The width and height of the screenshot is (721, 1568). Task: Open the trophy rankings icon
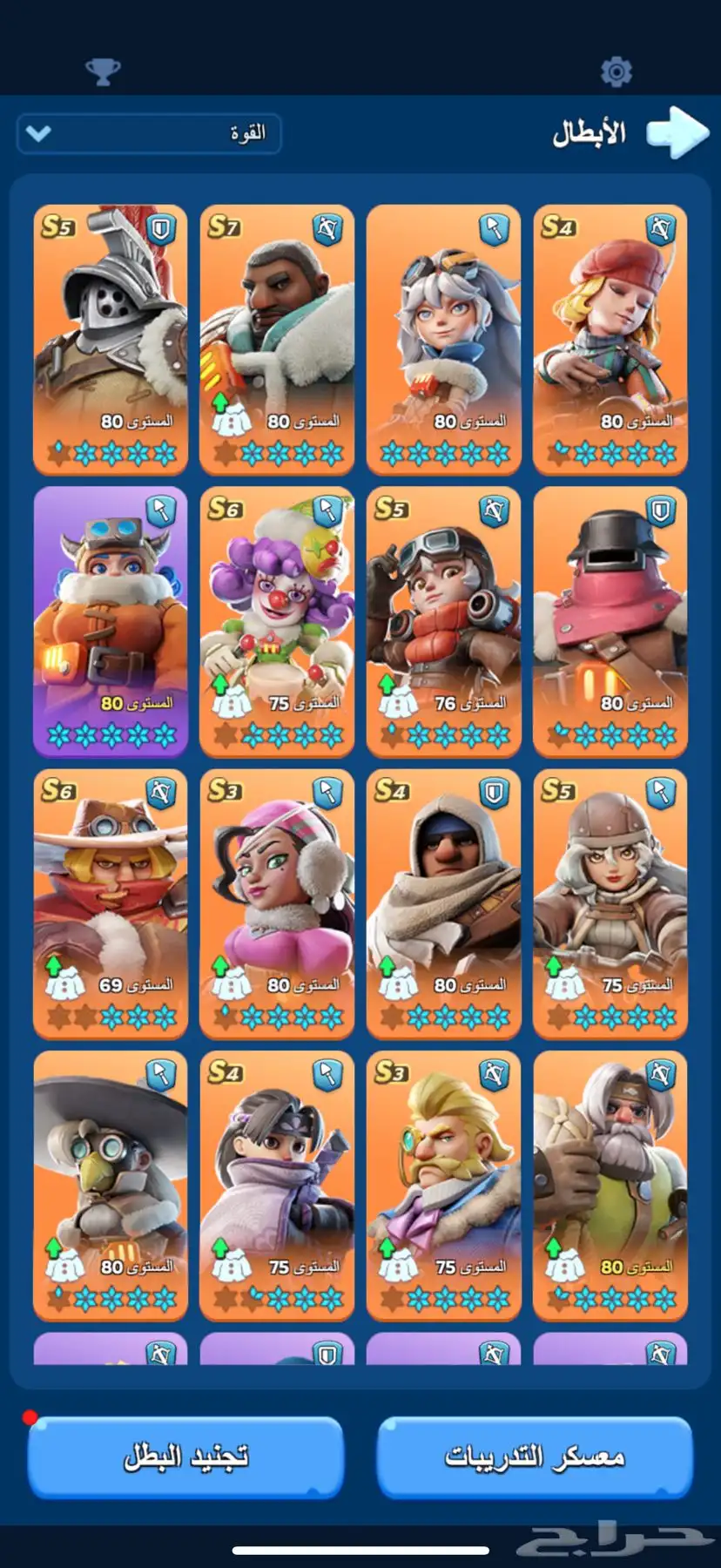click(x=103, y=71)
